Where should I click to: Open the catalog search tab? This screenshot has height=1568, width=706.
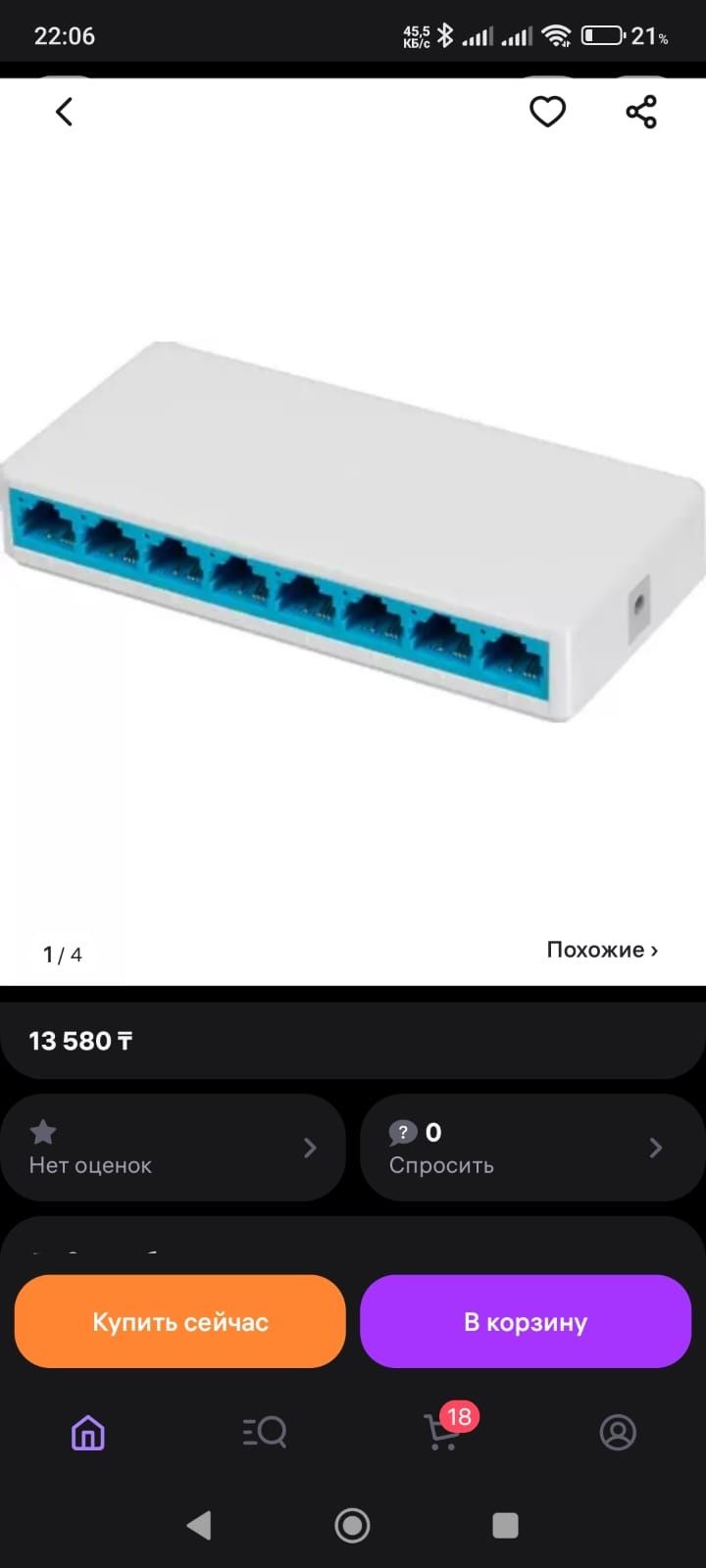[x=265, y=1433]
